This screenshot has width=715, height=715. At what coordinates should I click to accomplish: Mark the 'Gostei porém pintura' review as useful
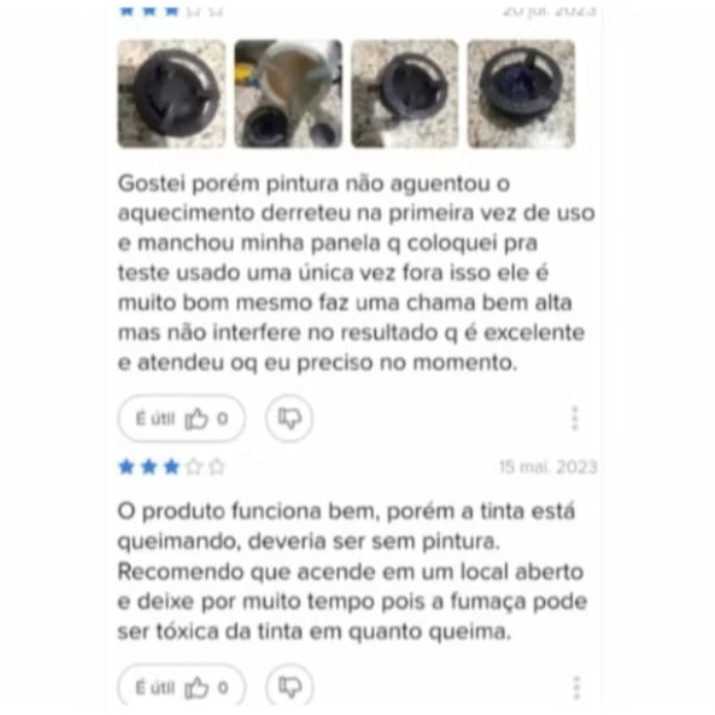pyautogui.click(x=181, y=418)
